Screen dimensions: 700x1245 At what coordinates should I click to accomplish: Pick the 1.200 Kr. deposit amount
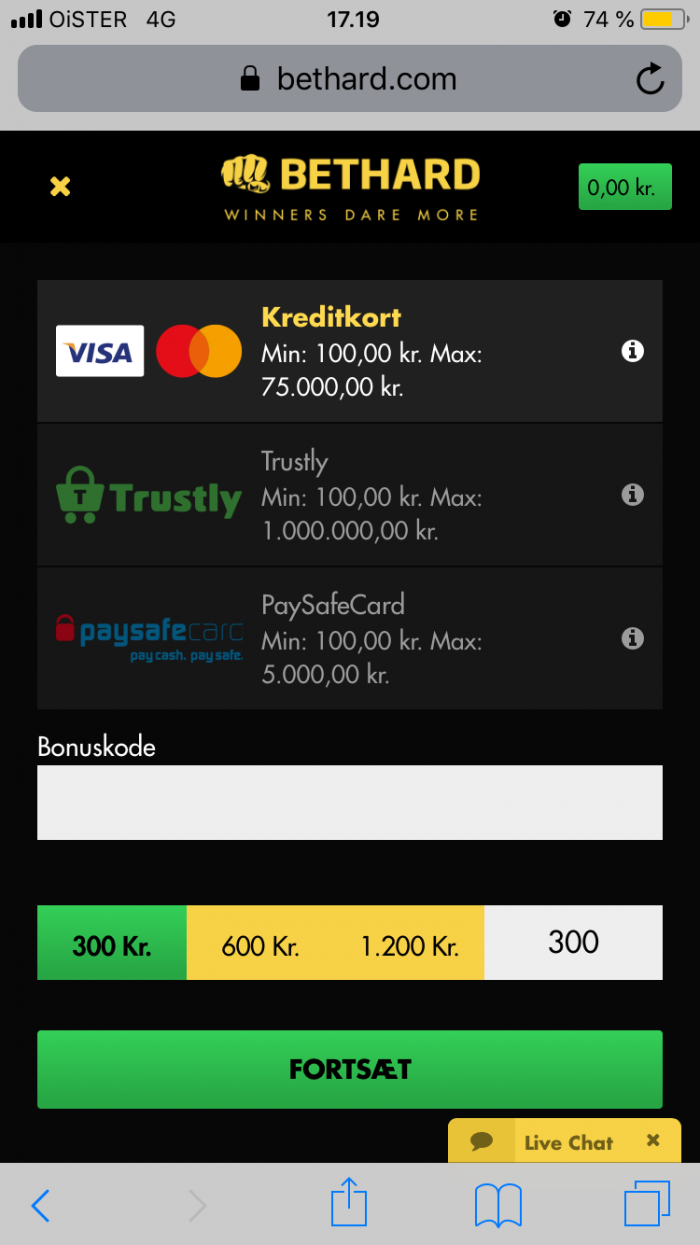(410, 943)
